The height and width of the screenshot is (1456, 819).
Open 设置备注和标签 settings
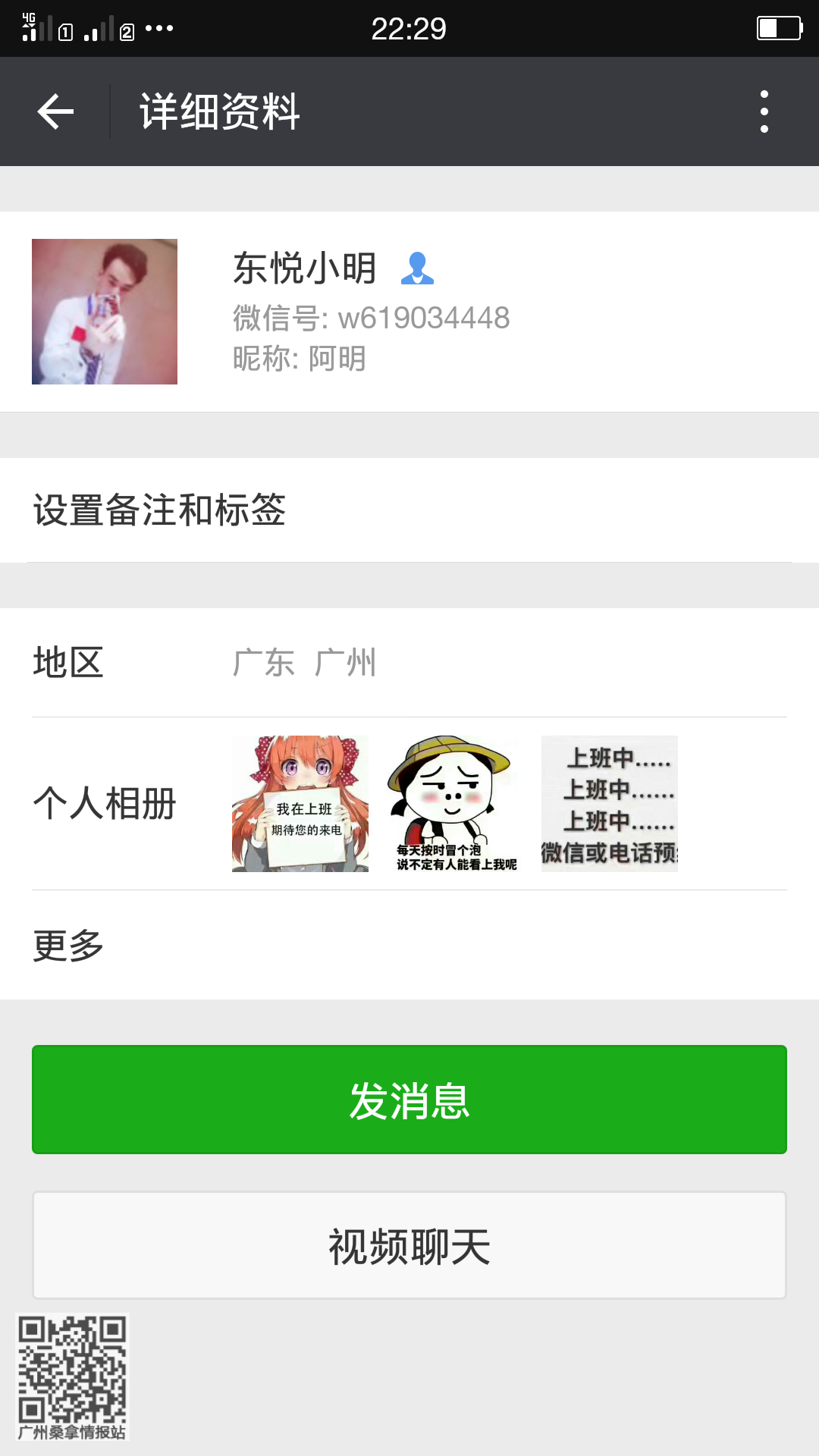[x=409, y=510]
